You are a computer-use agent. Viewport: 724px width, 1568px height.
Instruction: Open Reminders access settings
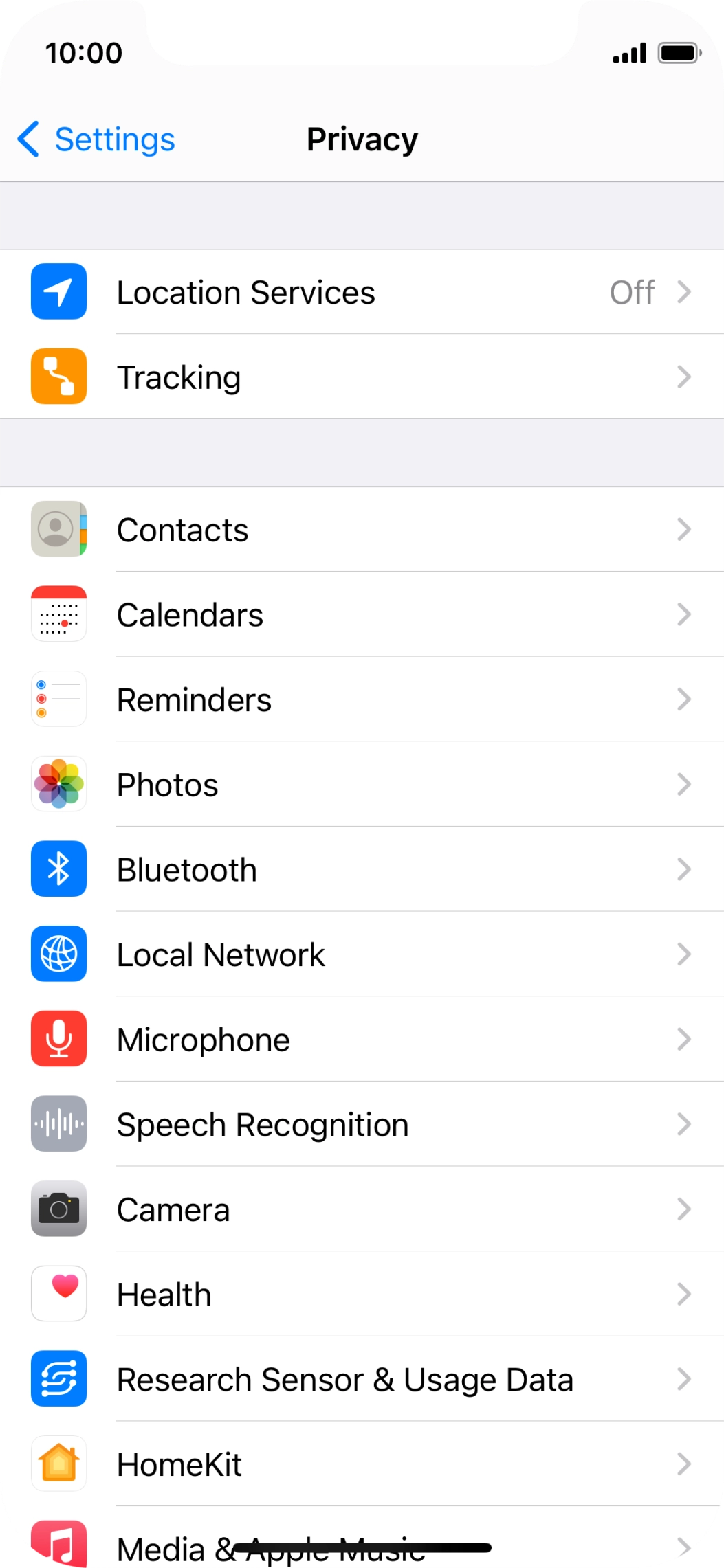pos(362,699)
